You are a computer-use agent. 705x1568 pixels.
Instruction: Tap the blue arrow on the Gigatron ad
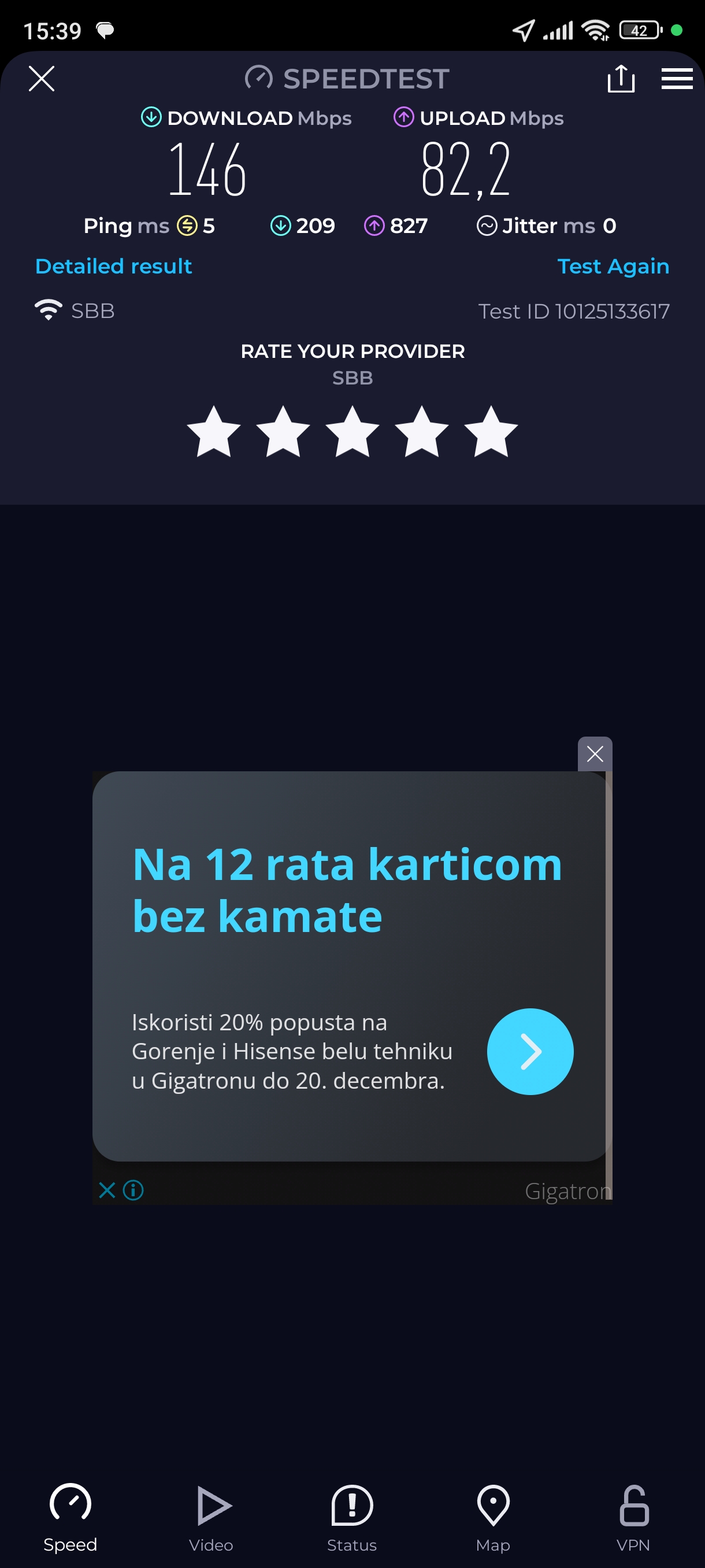pos(530,1051)
